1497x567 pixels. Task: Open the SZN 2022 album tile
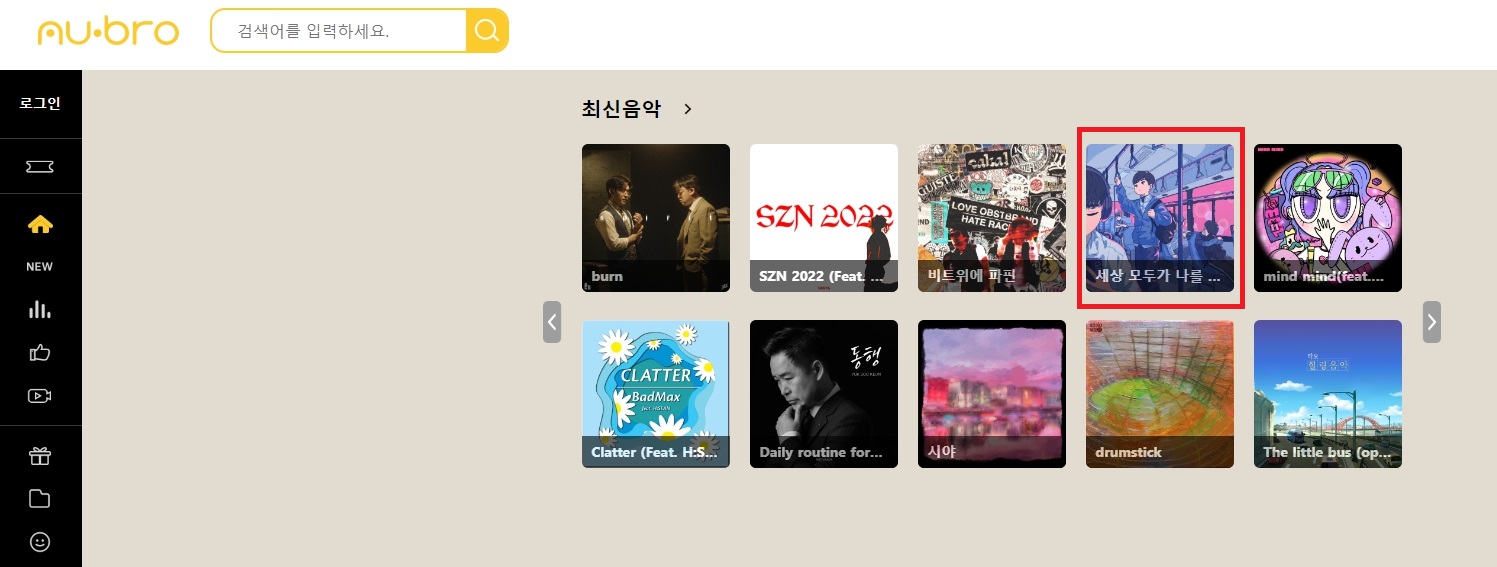tap(824, 218)
